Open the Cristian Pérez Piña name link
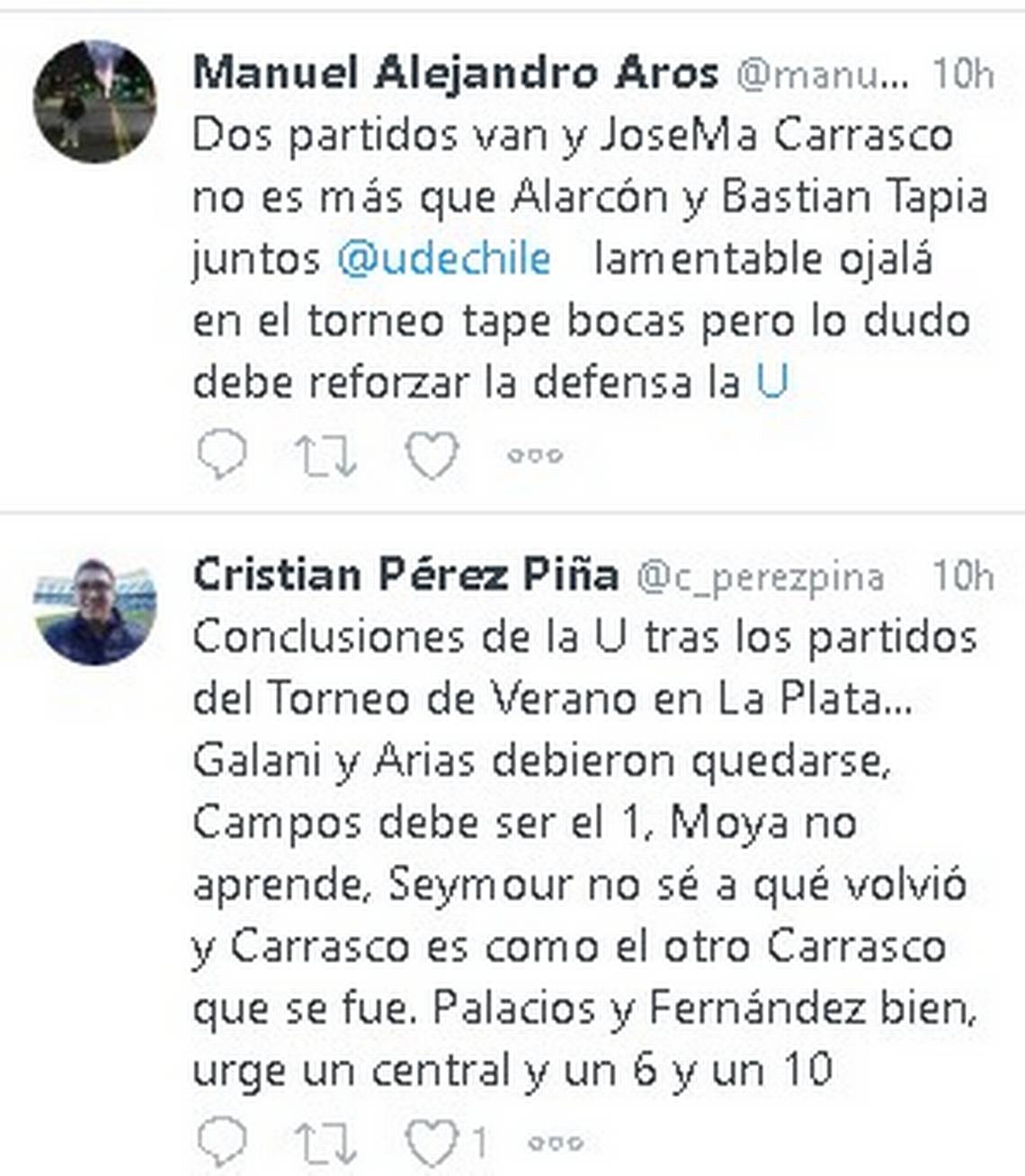The image size is (1025, 1176). 405,575
